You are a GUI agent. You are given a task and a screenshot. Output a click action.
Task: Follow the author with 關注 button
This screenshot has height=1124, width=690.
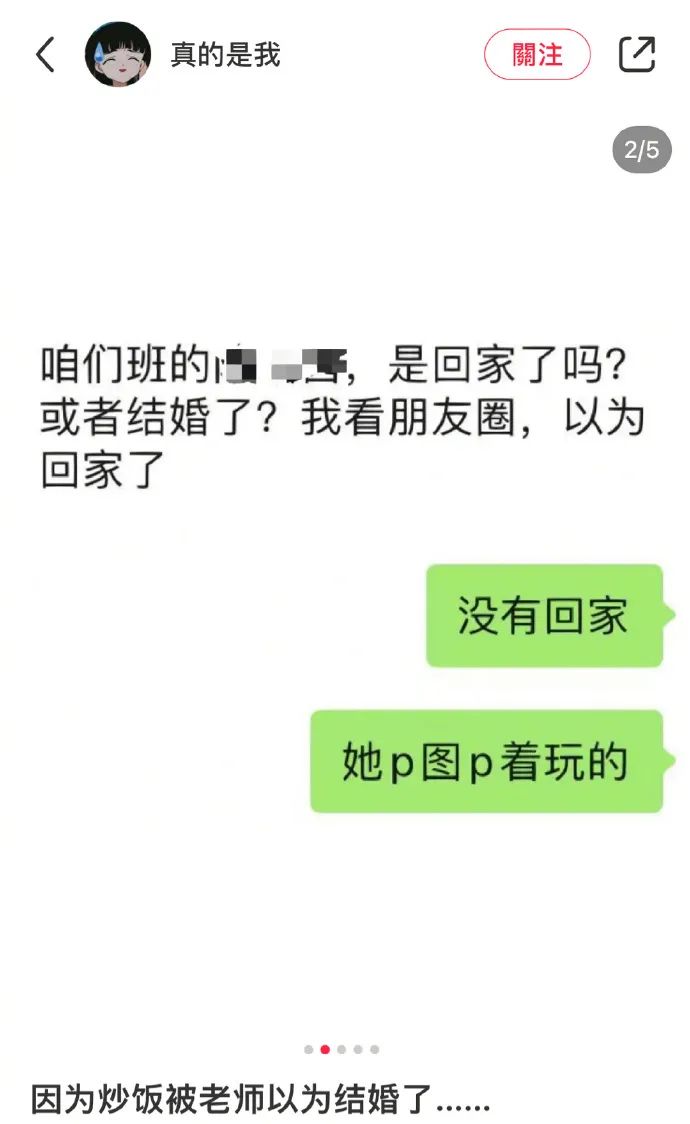pyautogui.click(x=537, y=55)
